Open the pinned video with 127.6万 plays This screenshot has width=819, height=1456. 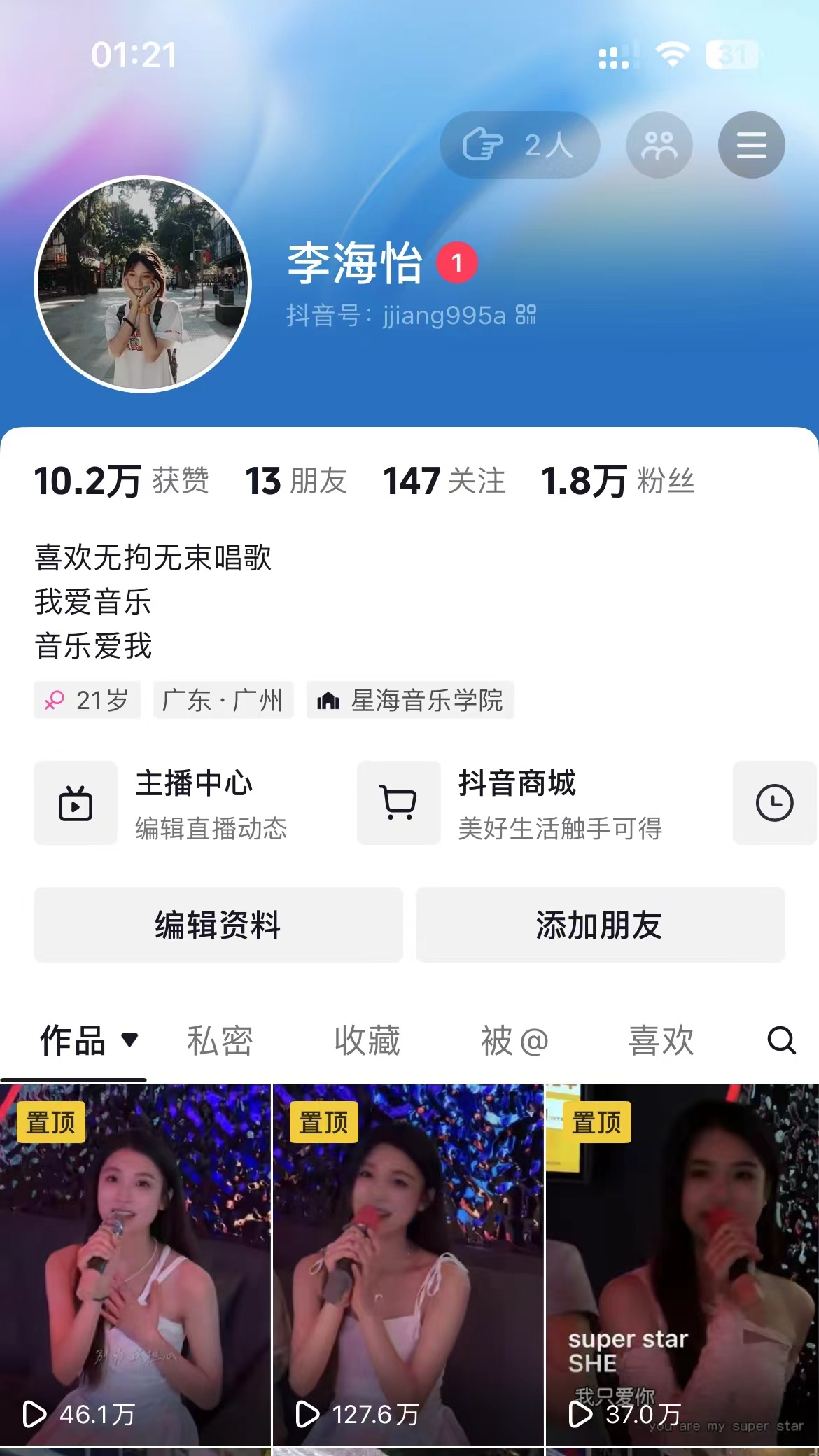point(409,1260)
